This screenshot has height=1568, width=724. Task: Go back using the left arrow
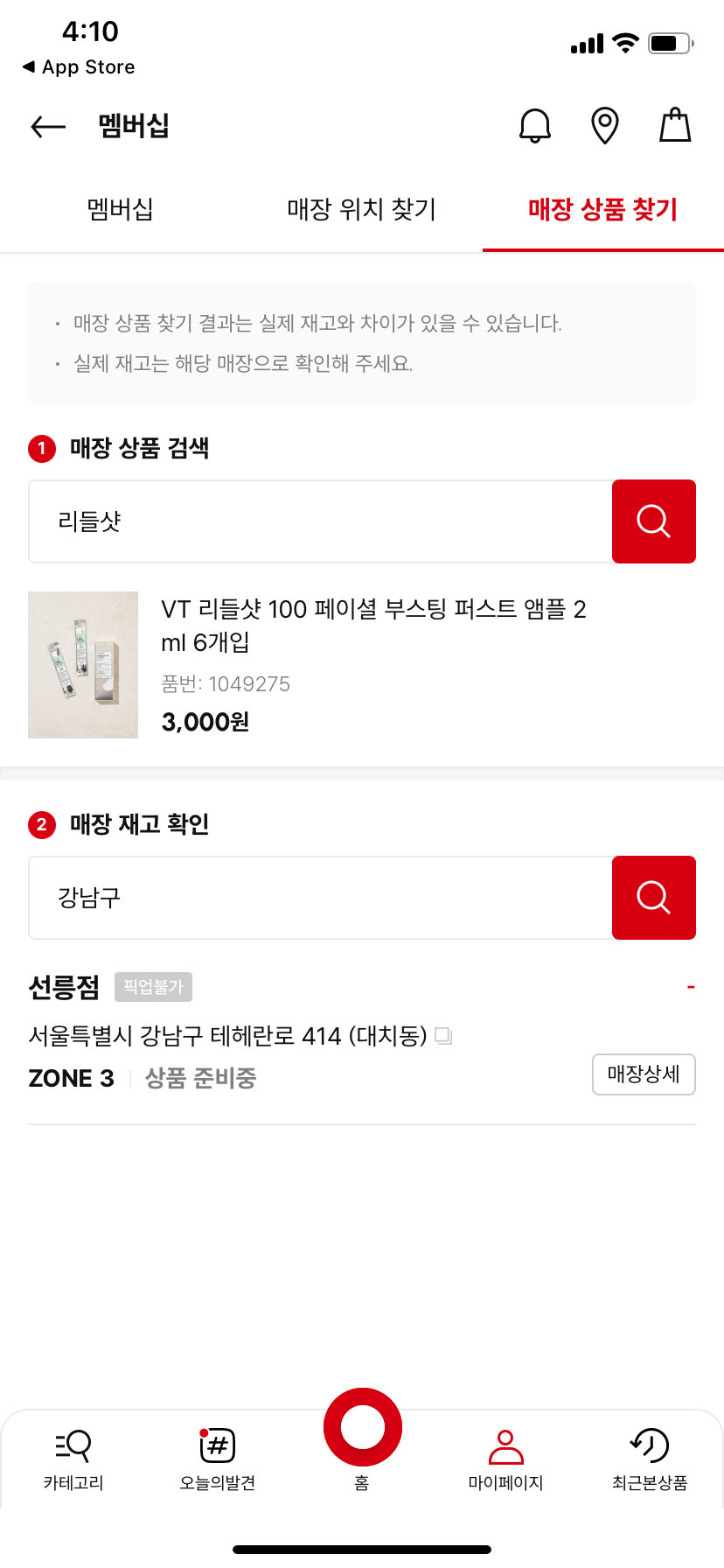click(x=47, y=126)
